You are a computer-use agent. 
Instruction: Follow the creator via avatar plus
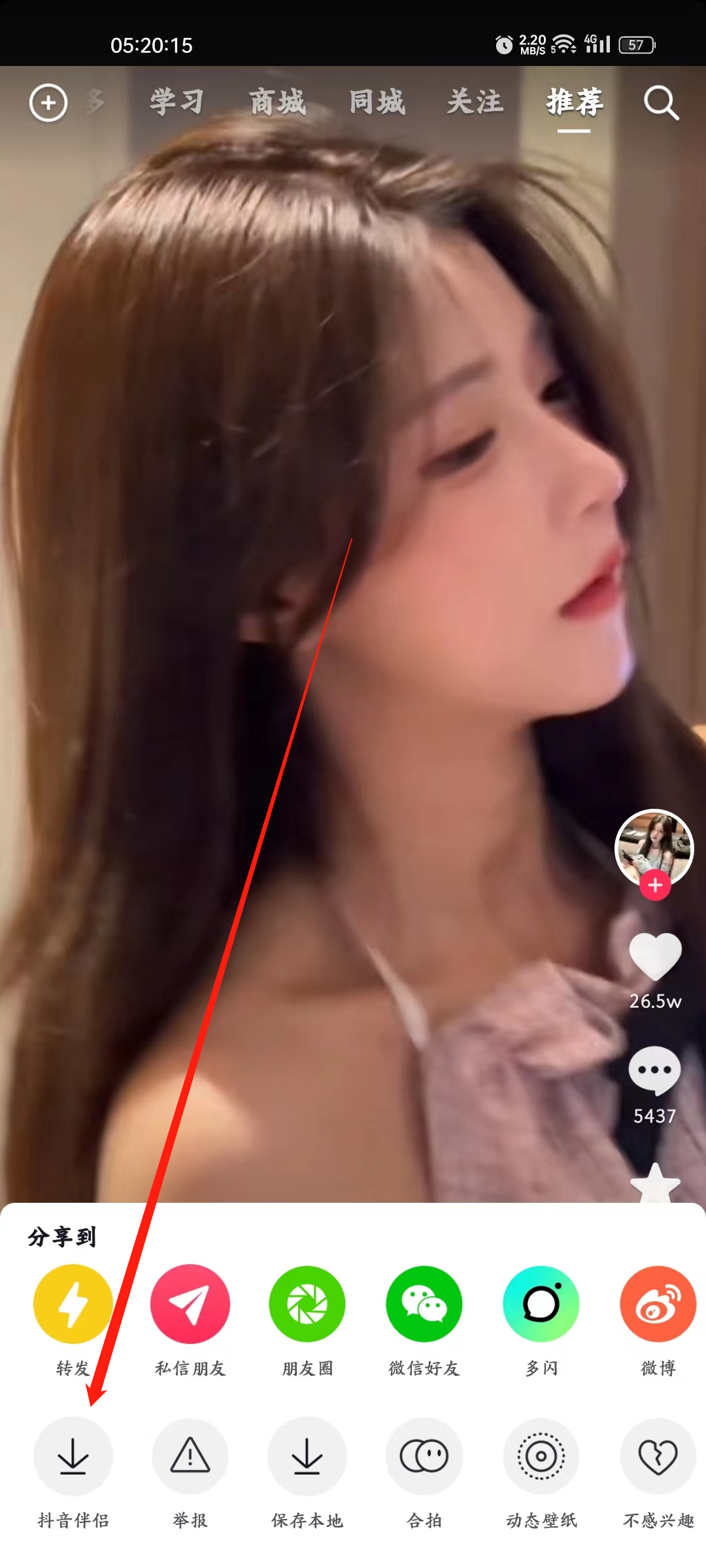tap(655, 885)
